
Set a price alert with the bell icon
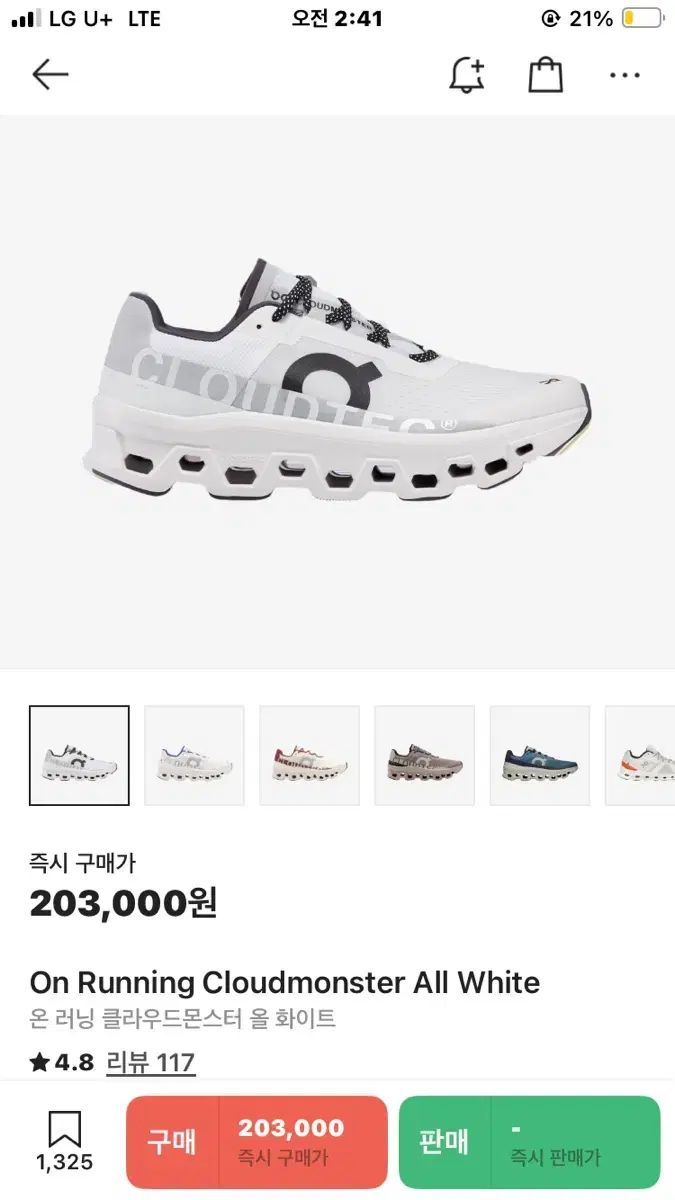467,75
